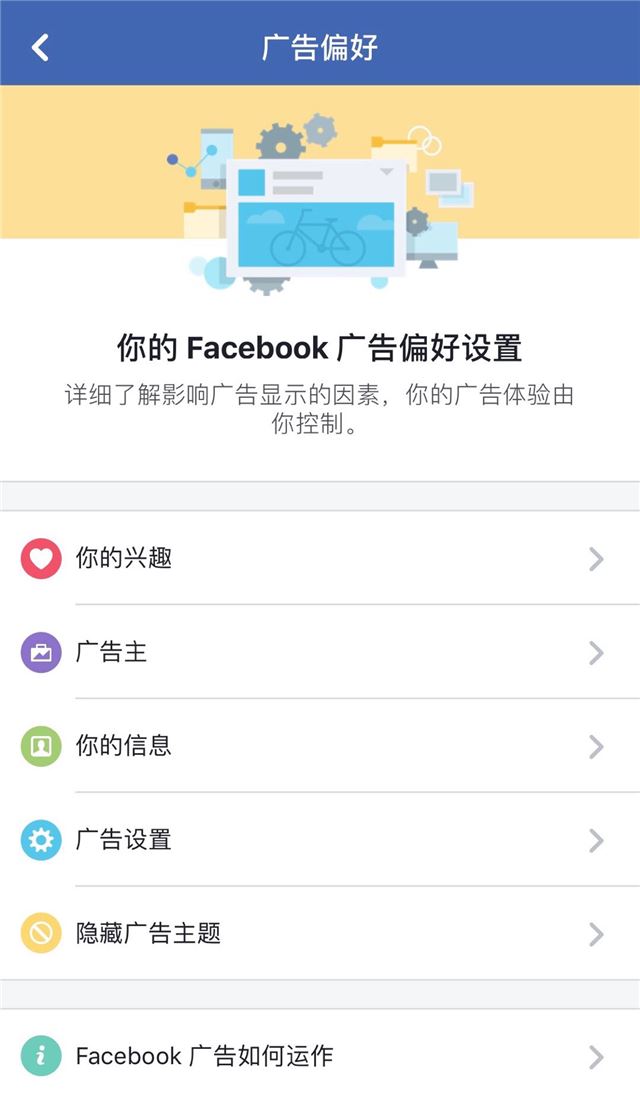The height and width of the screenshot is (1093, 640).
Task: Go back using the header arrow
Action: (x=40, y=47)
